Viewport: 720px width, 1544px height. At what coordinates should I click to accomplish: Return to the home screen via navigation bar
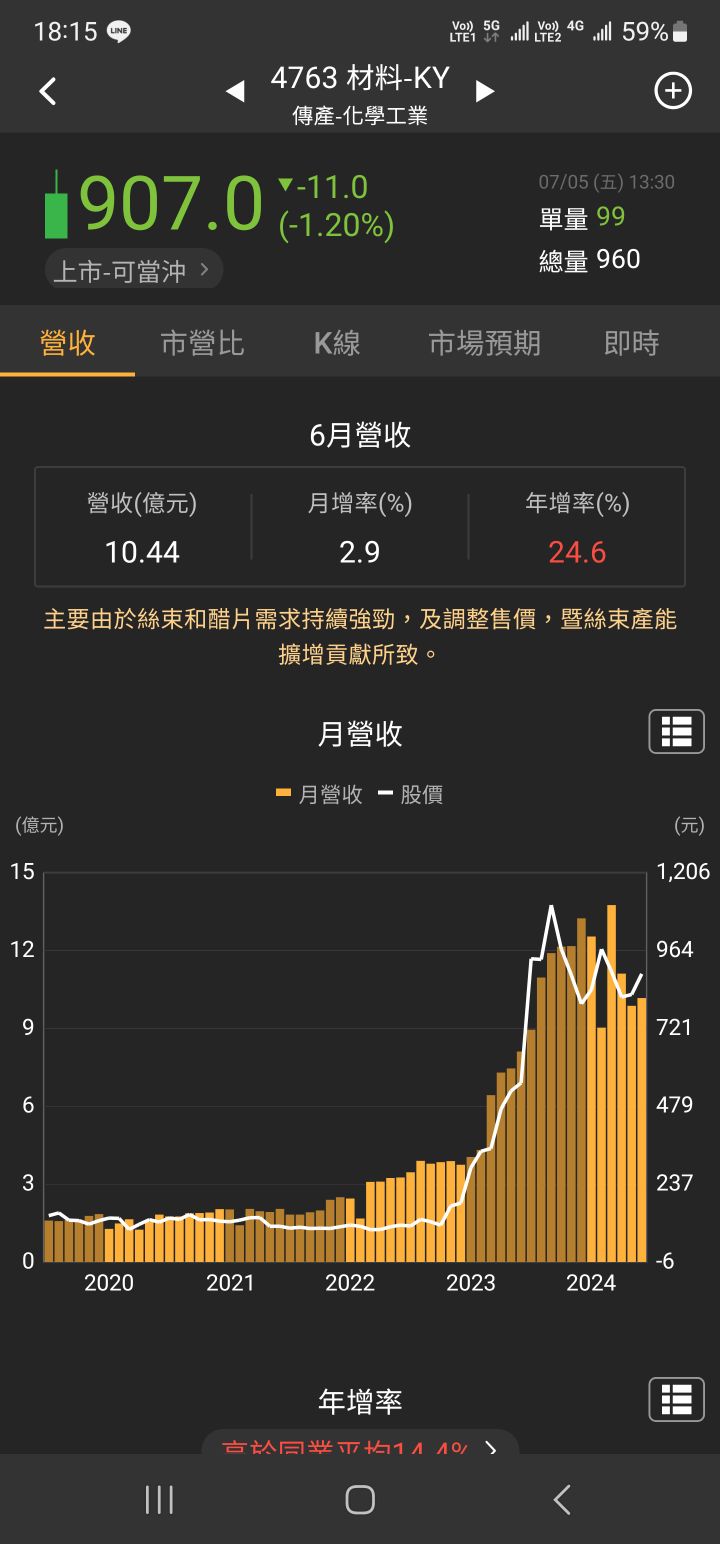pos(360,1499)
